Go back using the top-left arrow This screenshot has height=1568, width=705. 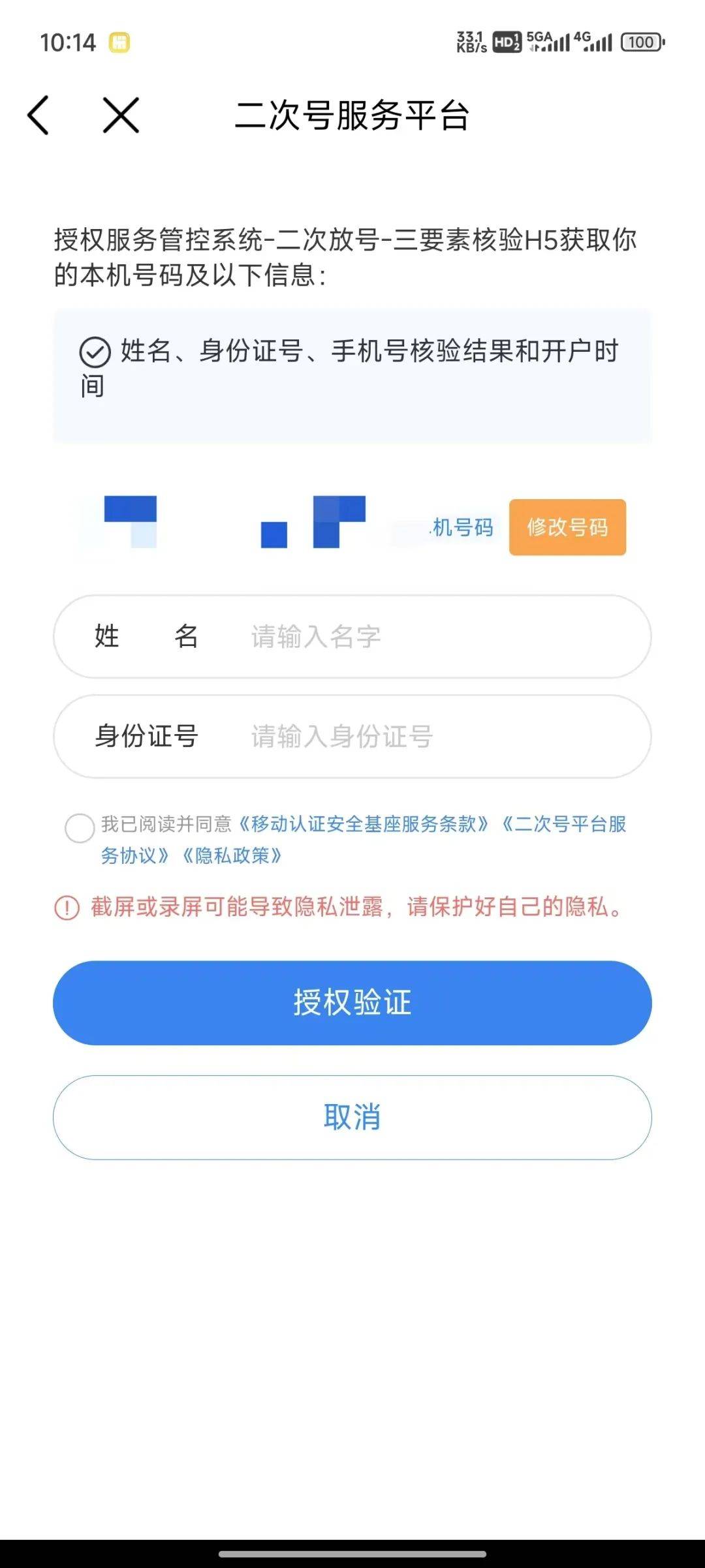click(39, 115)
